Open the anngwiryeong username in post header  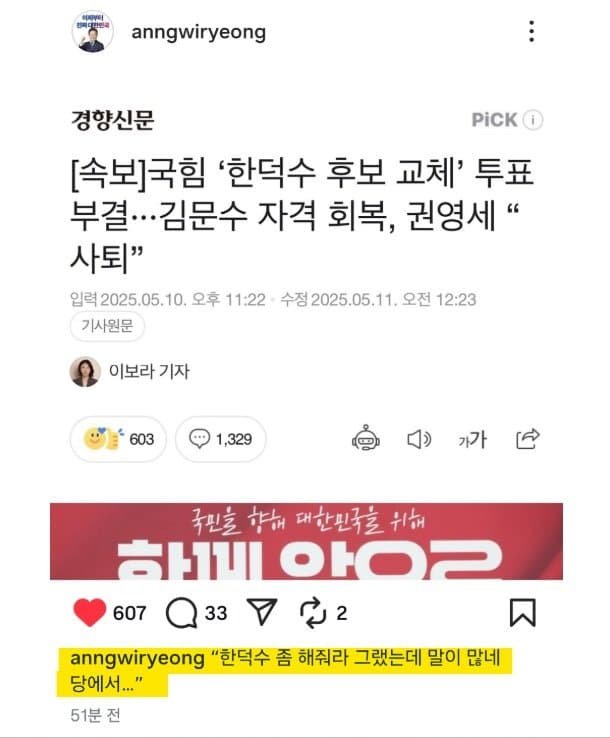(198, 32)
